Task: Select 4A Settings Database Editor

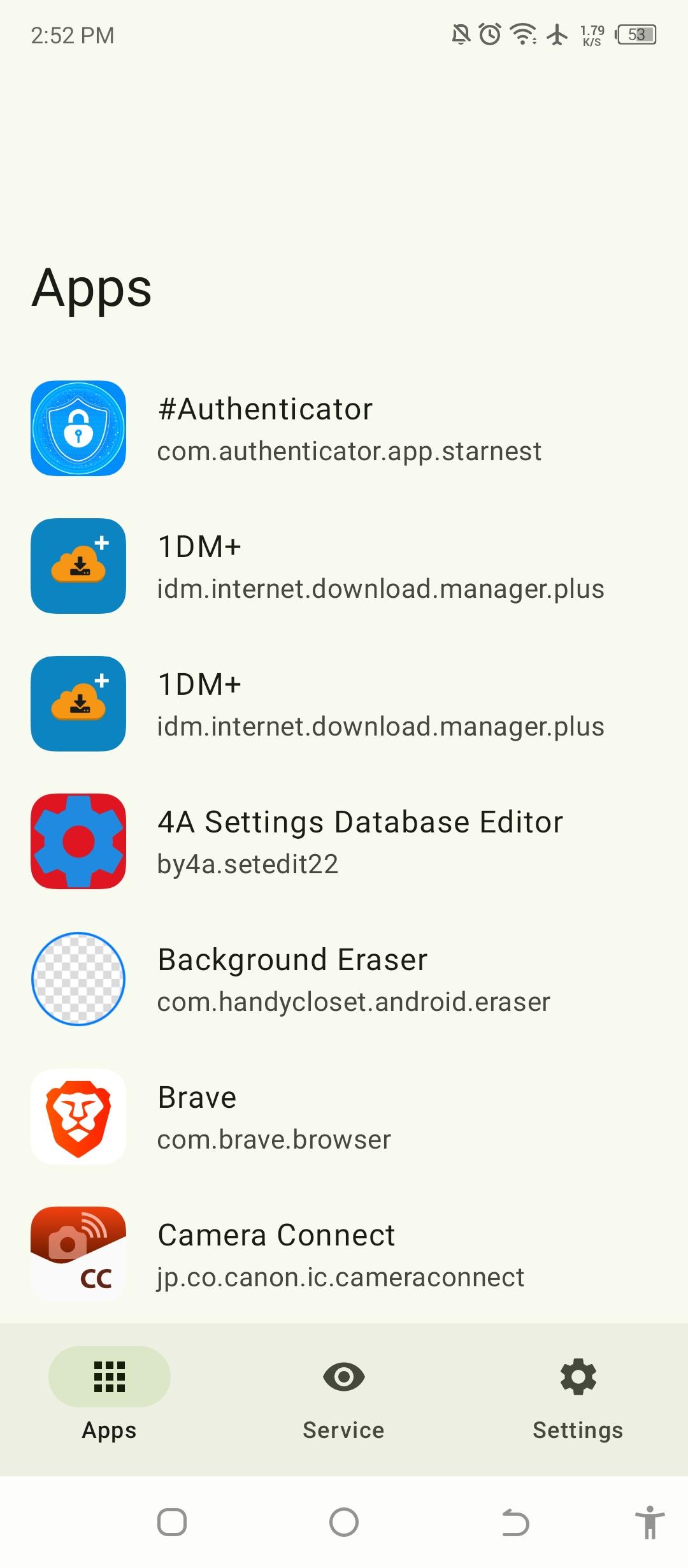Action: pos(344,841)
